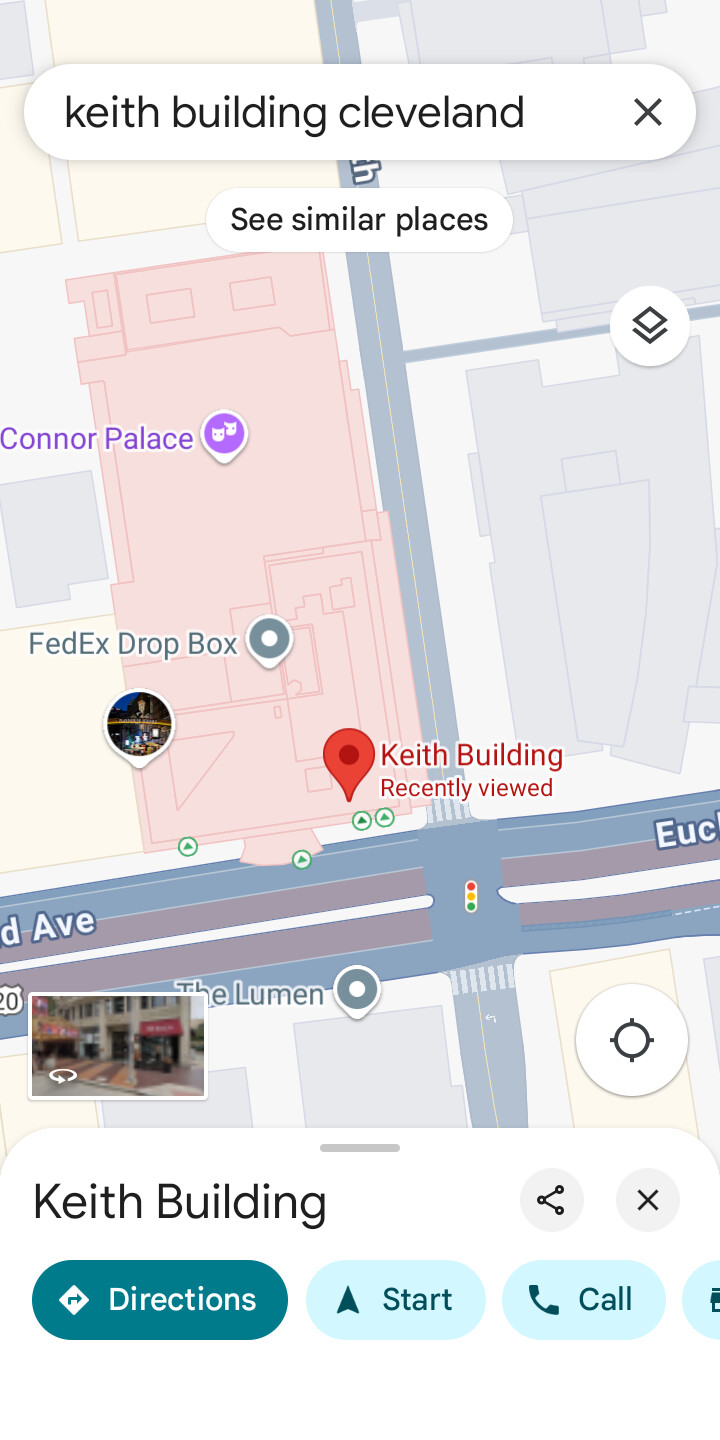Open the circular photo marker on map
The width and height of the screenshot is (720, 1440).
(x=140, y=727)
